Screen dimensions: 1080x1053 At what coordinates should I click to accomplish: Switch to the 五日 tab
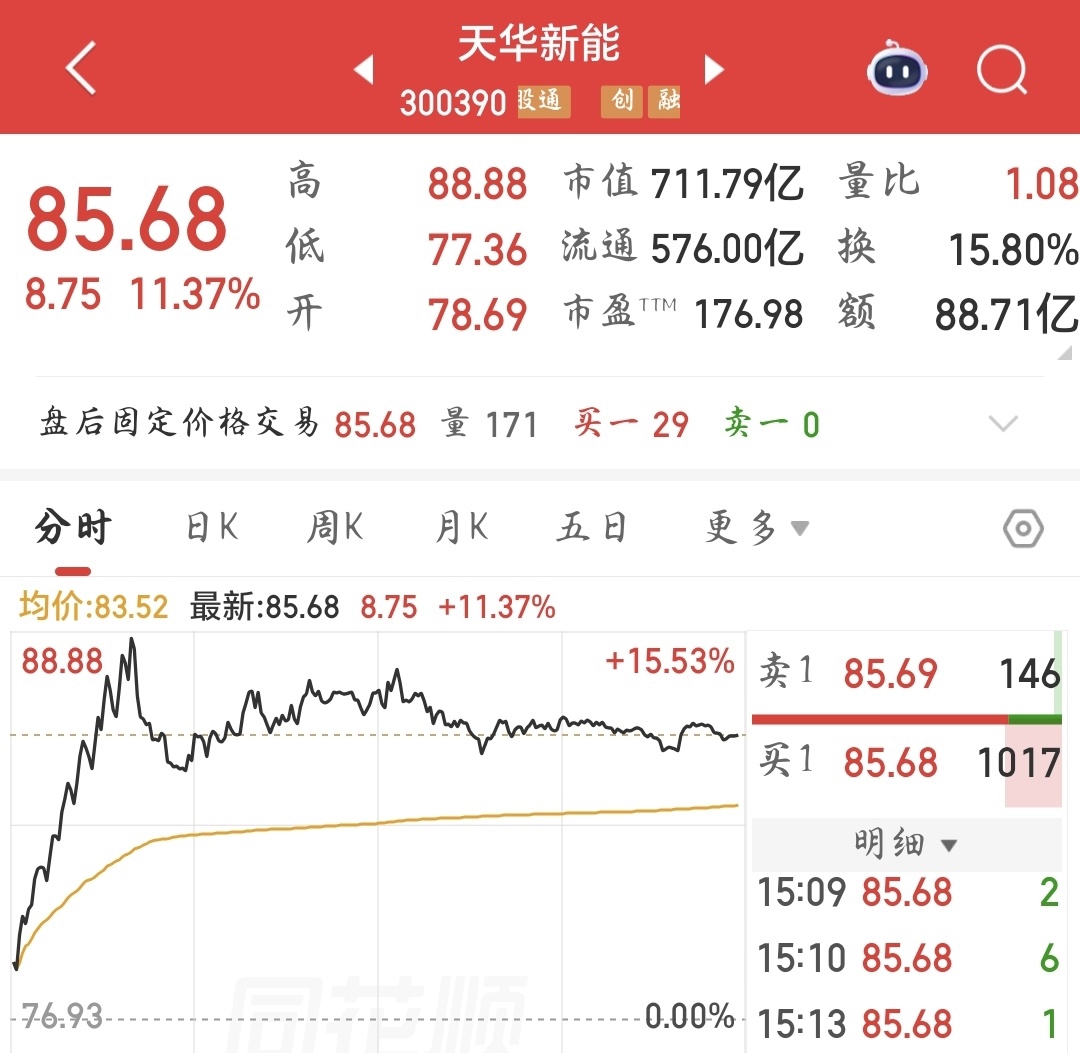[591, 528]
